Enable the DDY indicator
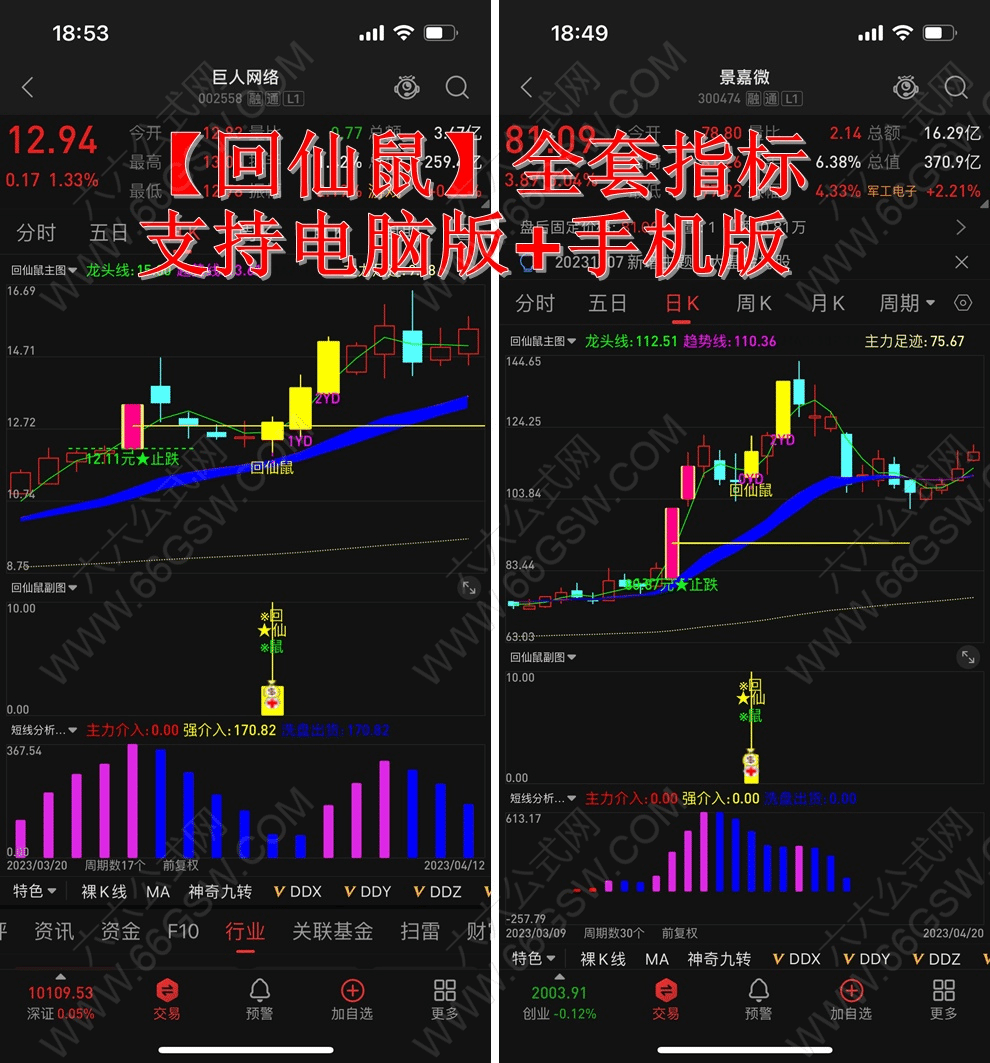Viewport: 990px width, 1063px height. click(x=367, y=891)
